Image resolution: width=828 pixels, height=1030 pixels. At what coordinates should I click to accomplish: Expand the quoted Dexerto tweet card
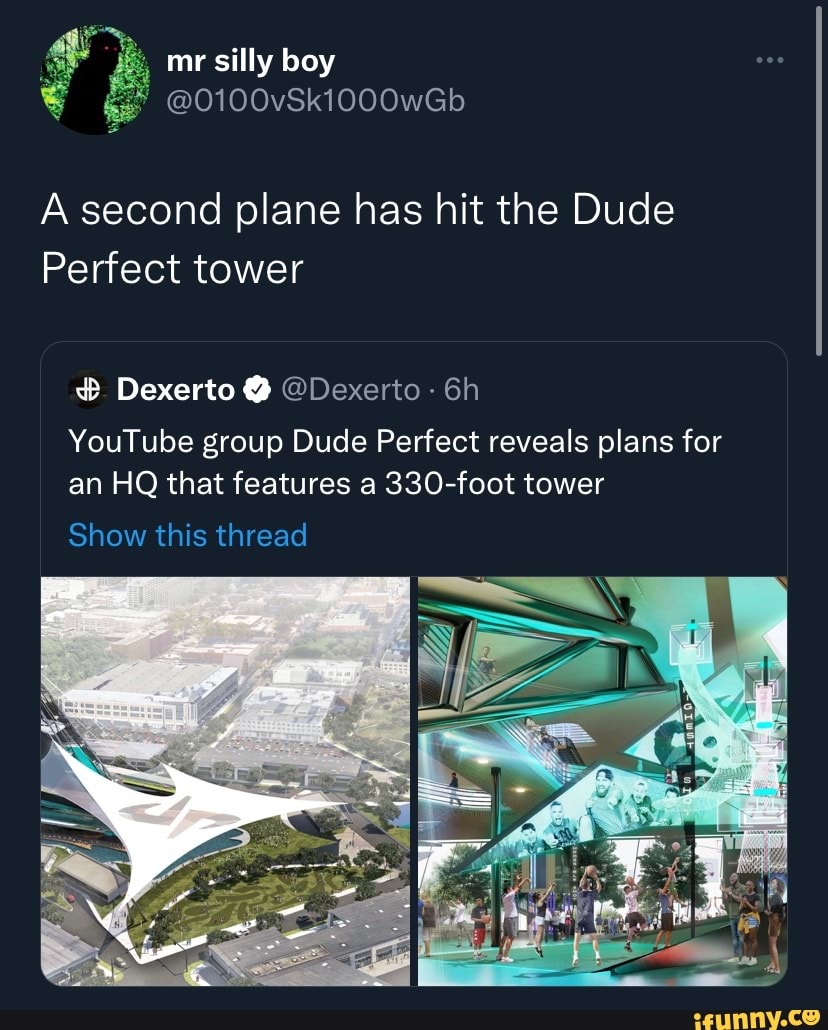click(414, 465)
